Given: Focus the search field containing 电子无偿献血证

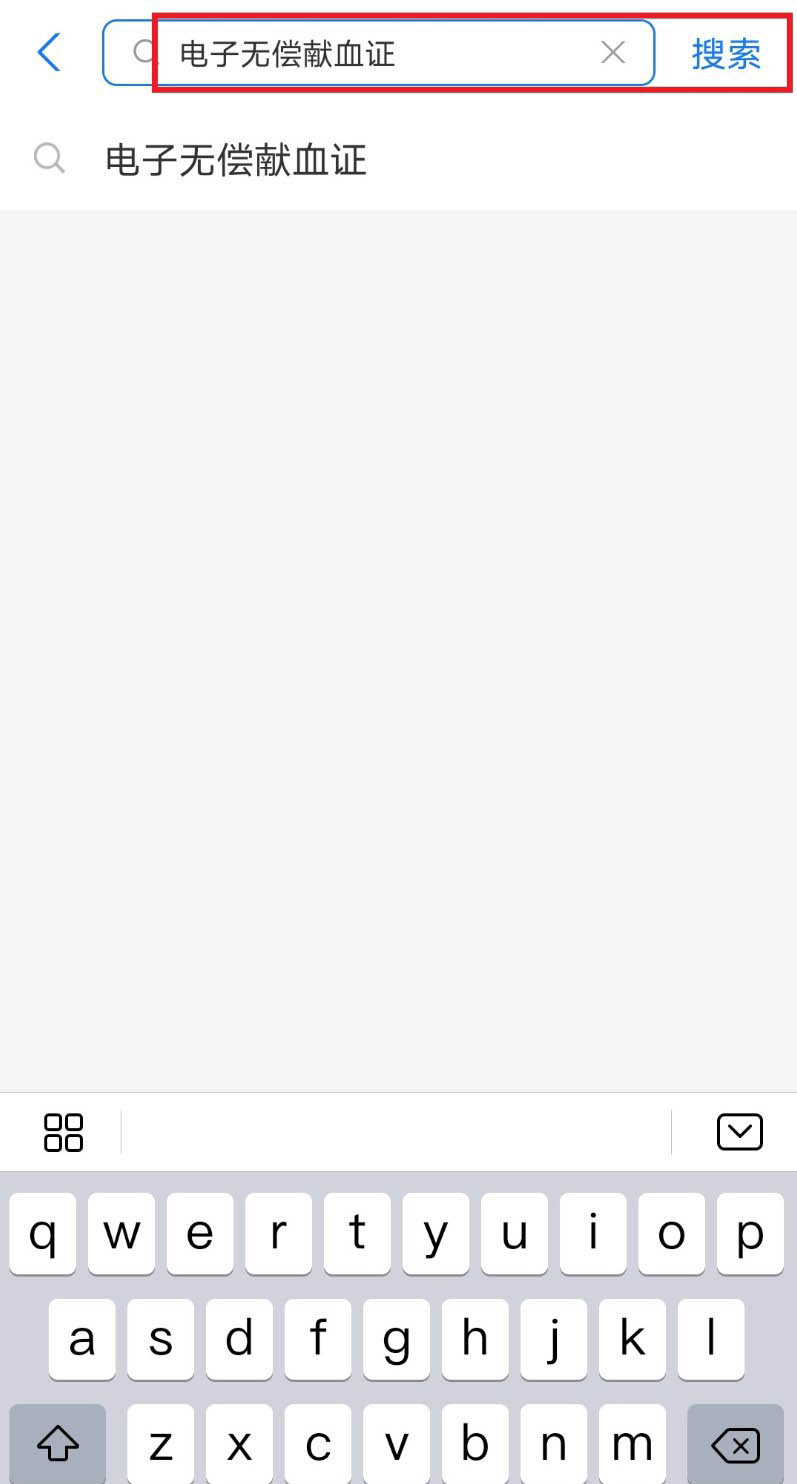Looking at the screenshot, I should pos(380,53).
